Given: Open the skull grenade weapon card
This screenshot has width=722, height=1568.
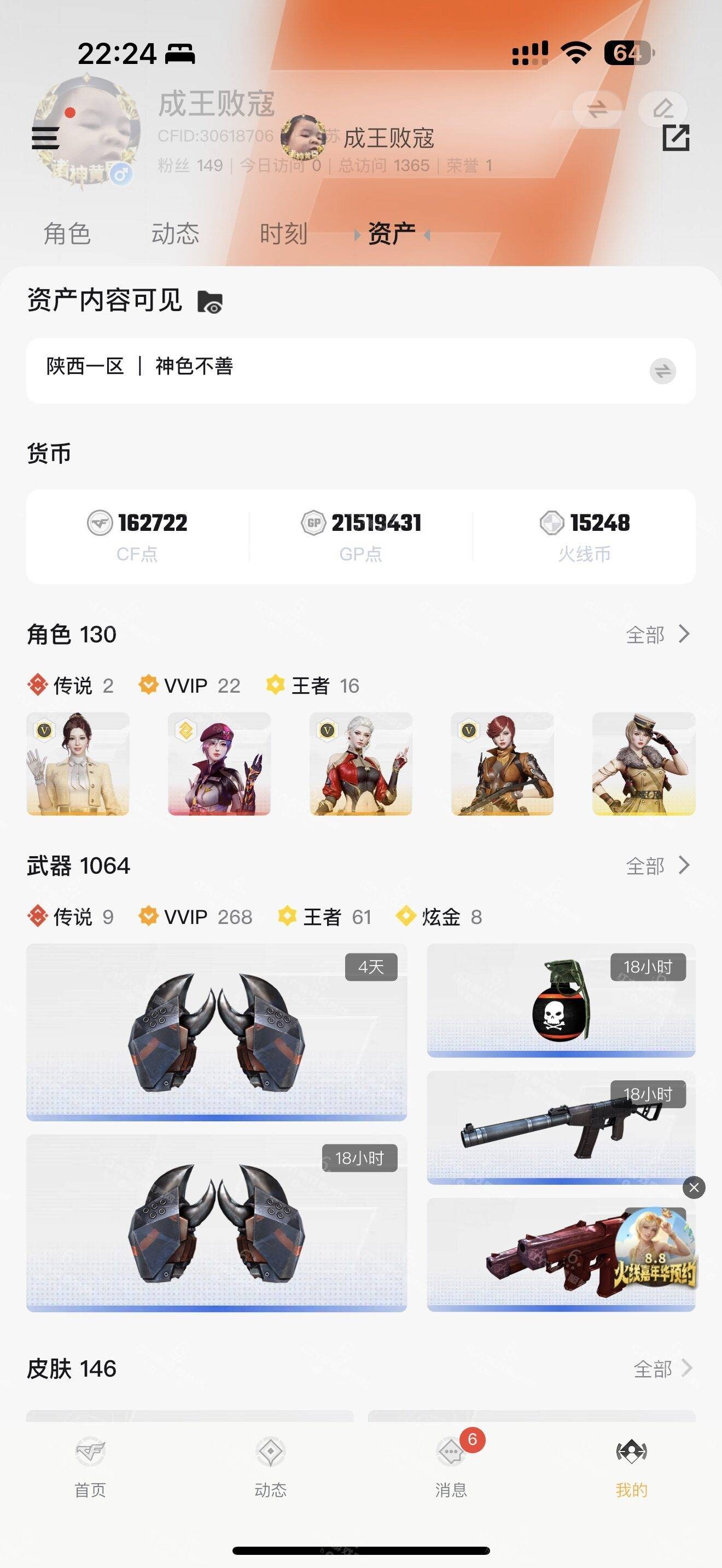Looking at the screenshot, I should (x=561, y=1000).
